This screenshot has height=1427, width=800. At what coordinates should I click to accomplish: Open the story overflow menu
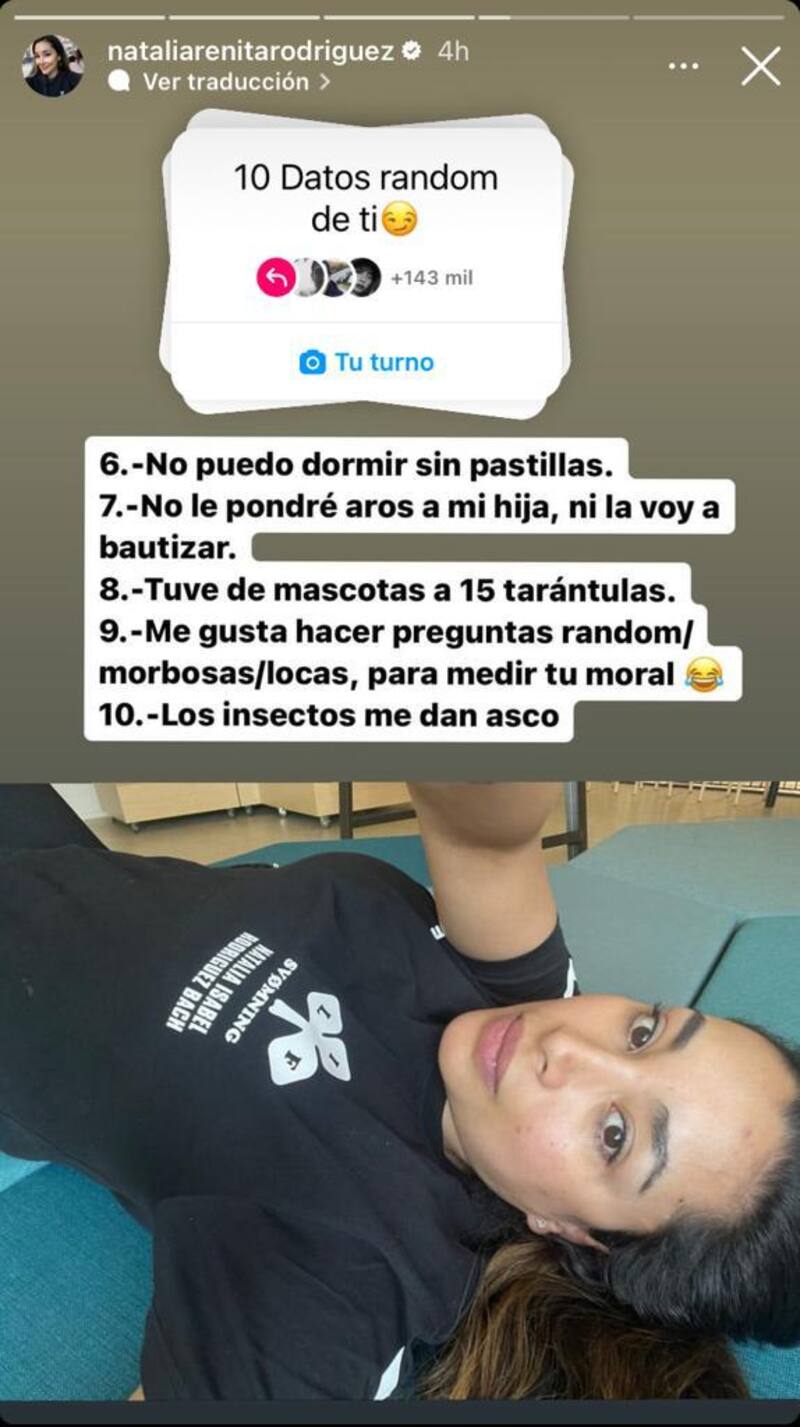click(x=683, y=67)
